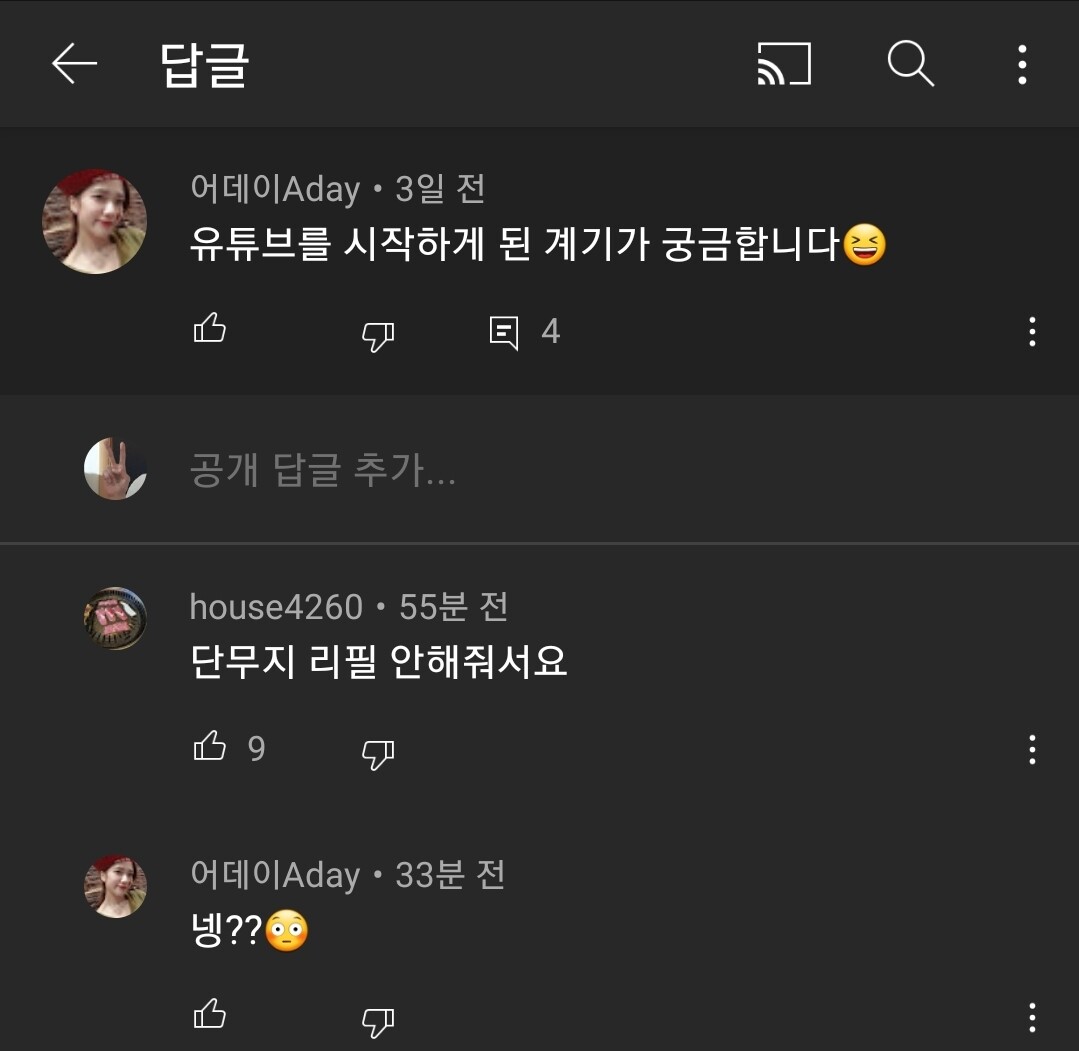The height and width of the screenshot is (1051, 1079).
Task: Open the cast to device icon
Action: point(783,65)
